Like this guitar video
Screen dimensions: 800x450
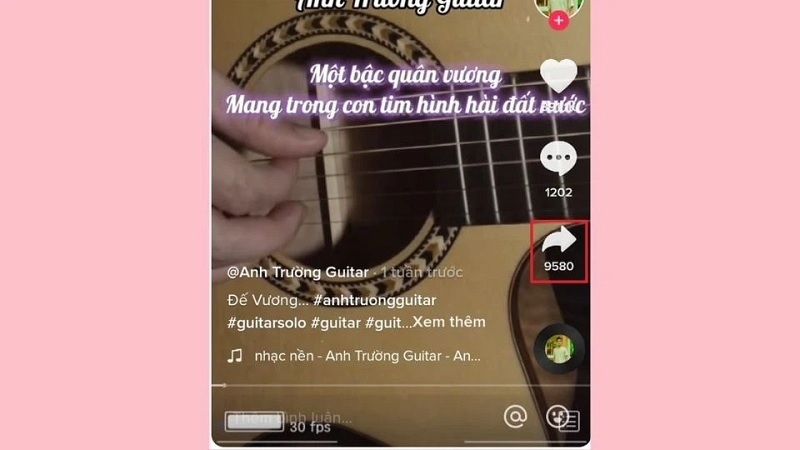point(559,76)
